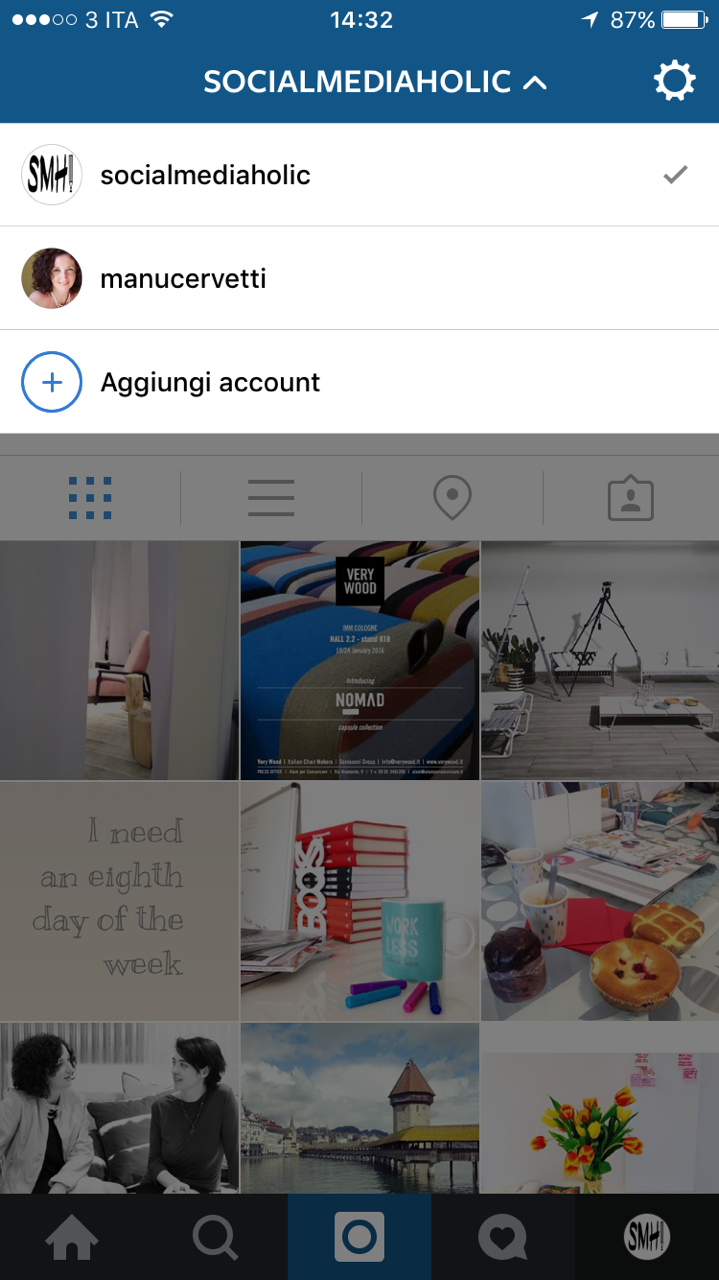This screenshot has width=719, height=1280.
Task: Open the tagged photos tab
Action: coord(631,497)
